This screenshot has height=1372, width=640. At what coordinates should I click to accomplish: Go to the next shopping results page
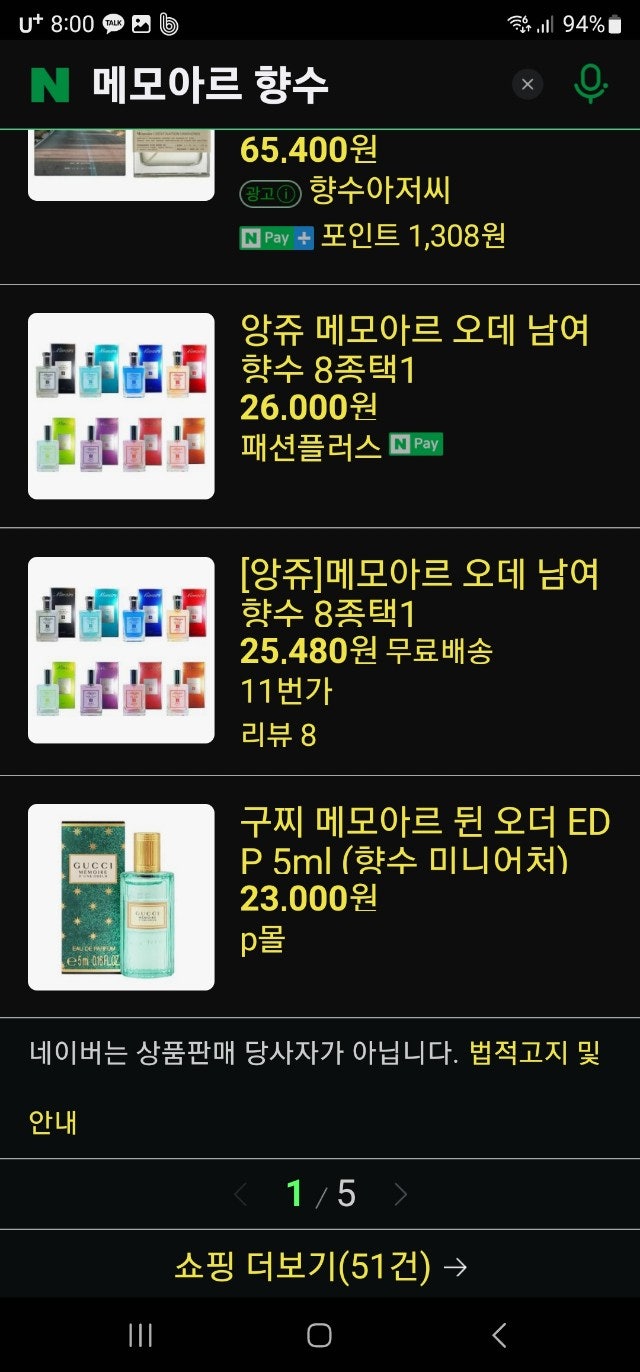(400, 1194)
